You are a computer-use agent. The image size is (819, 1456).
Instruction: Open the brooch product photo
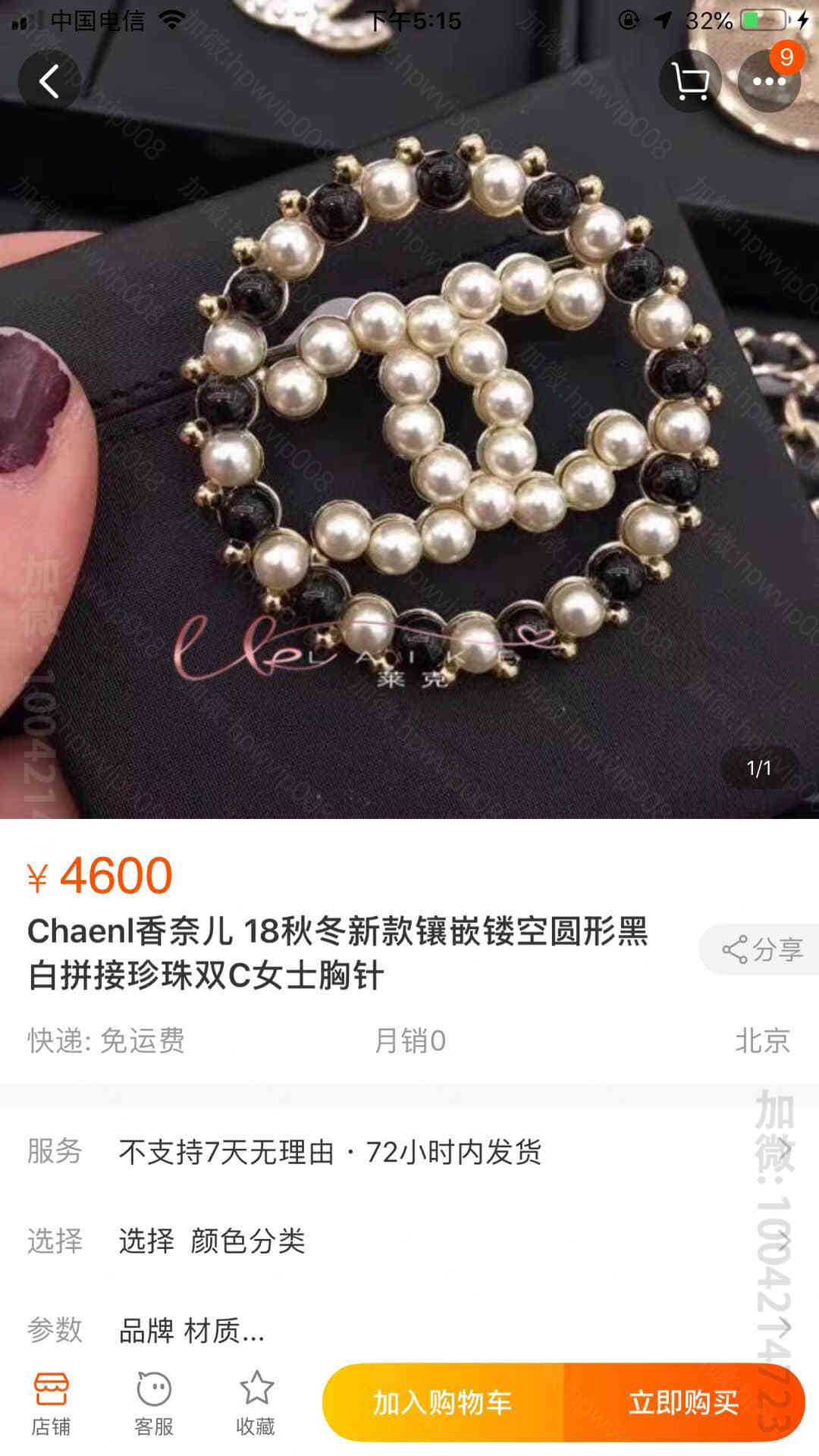tap(409, 409)
